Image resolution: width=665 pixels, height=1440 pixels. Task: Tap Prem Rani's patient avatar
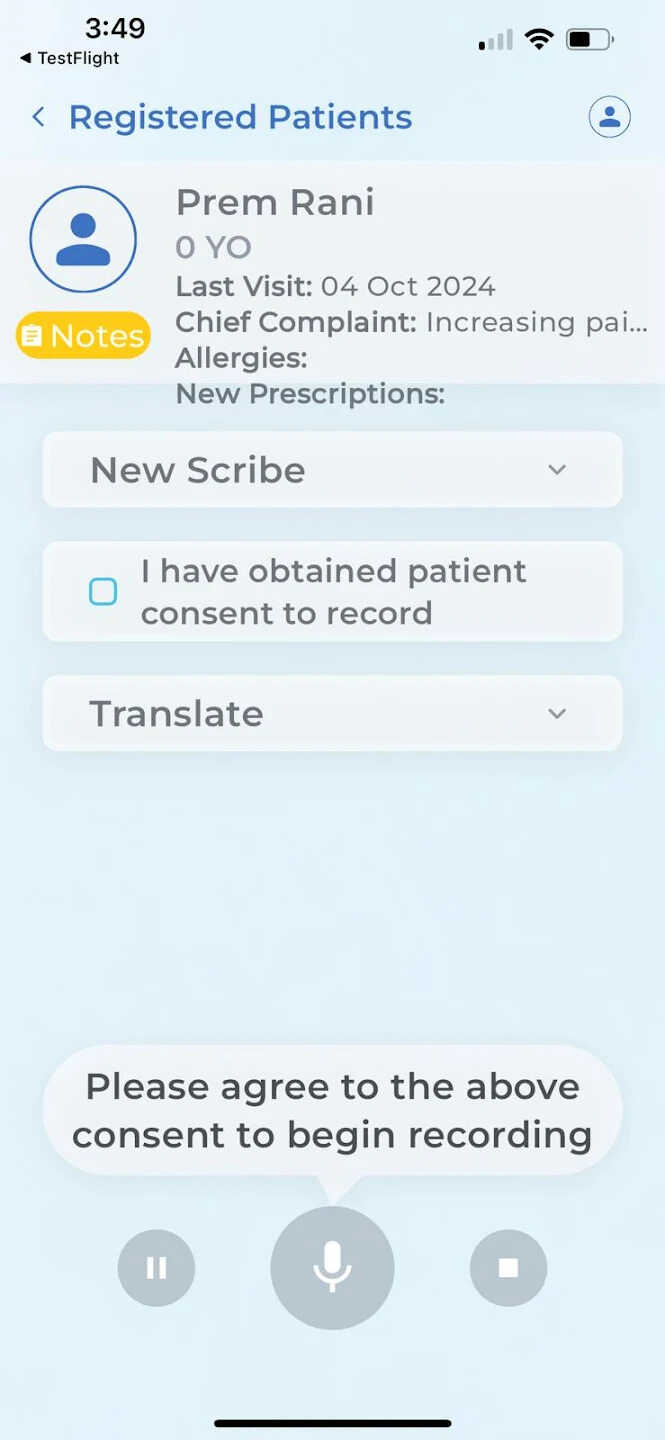click(83, 240)
